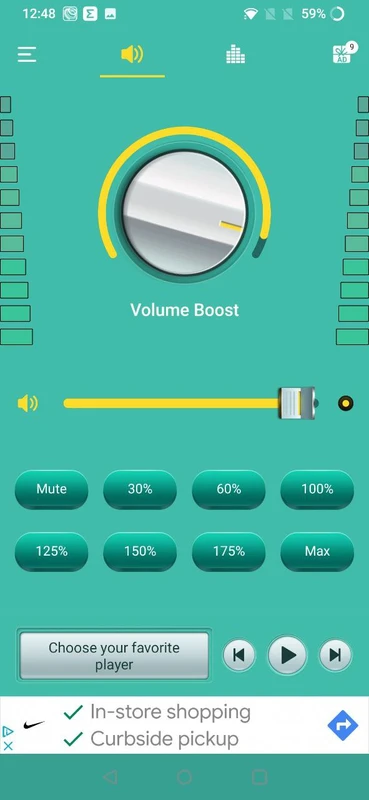369x800 pixels.
Task: Mute the volume
Action: (x=52, y=489)
